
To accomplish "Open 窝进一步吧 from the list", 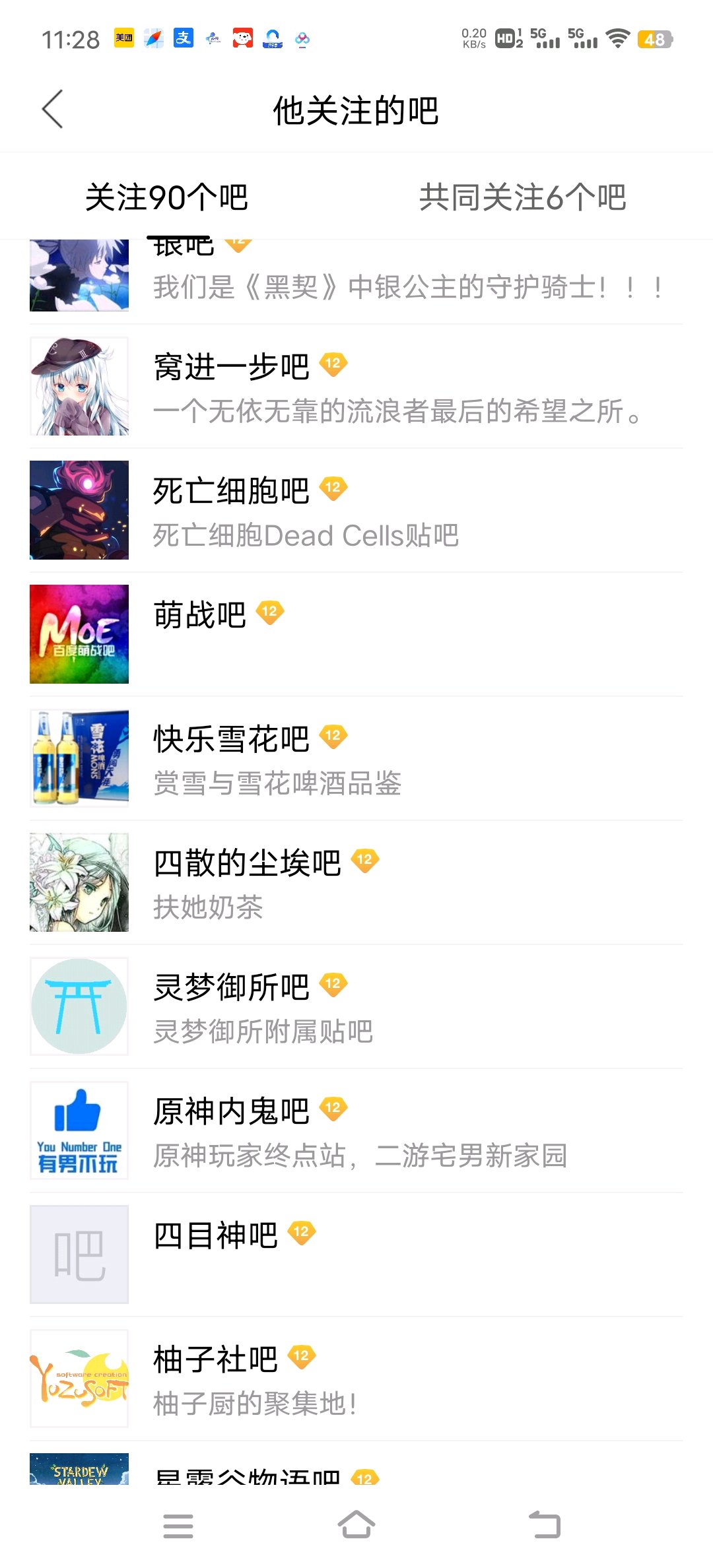I will 356,387.
